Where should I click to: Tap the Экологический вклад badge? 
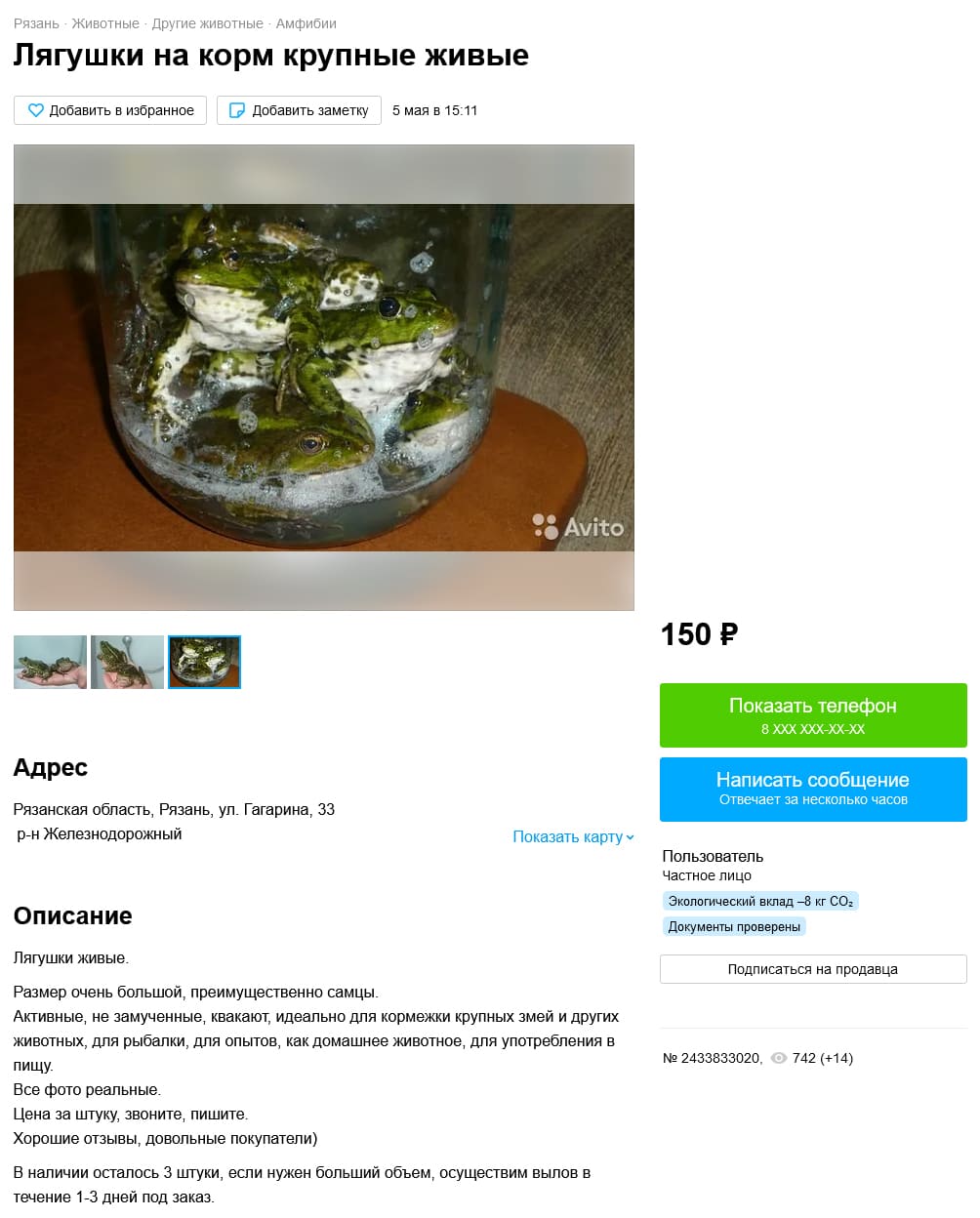tap(760, 901)
